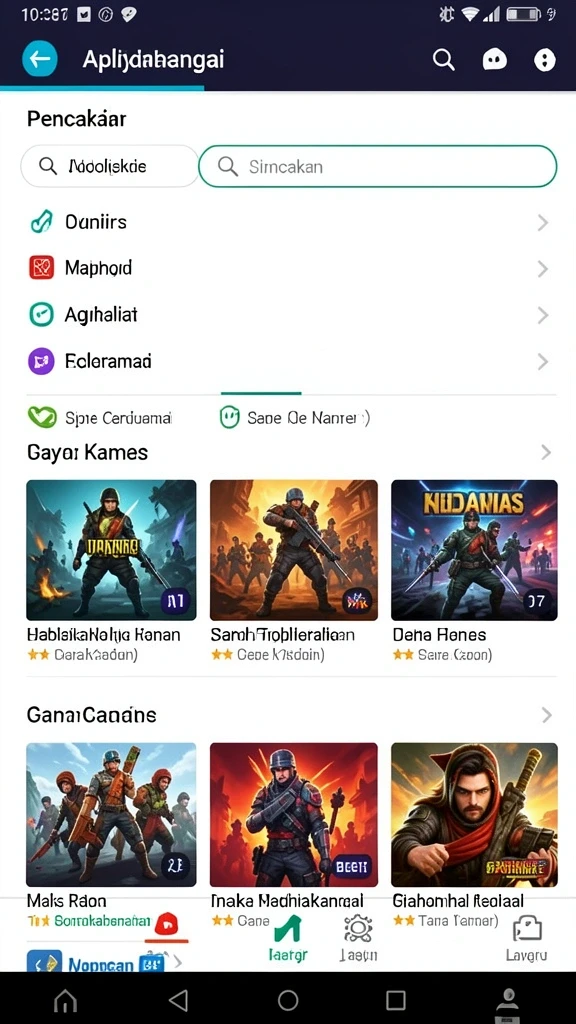Expand the GanaCanans section arrow
This screenshot has width=576, height=1024.
[547, 716]
